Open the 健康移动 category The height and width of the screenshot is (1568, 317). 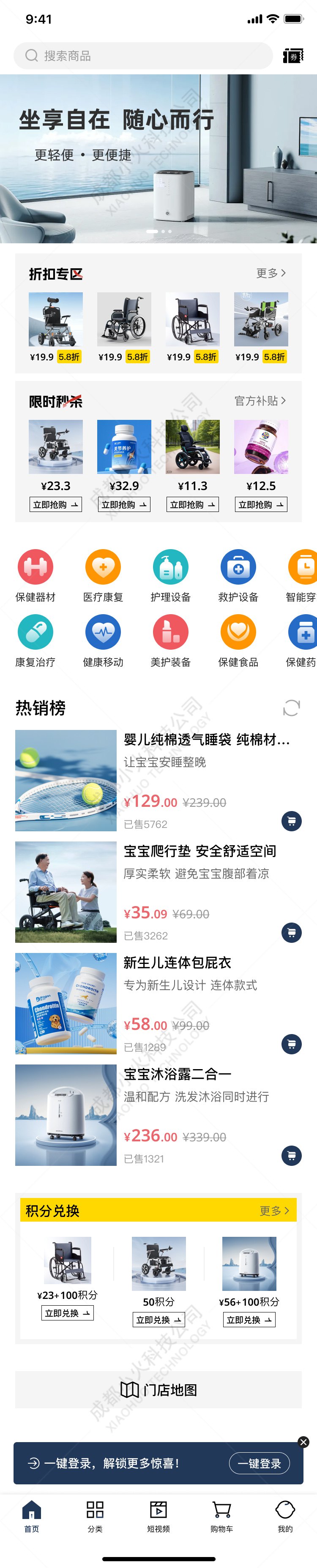(103, 640)
